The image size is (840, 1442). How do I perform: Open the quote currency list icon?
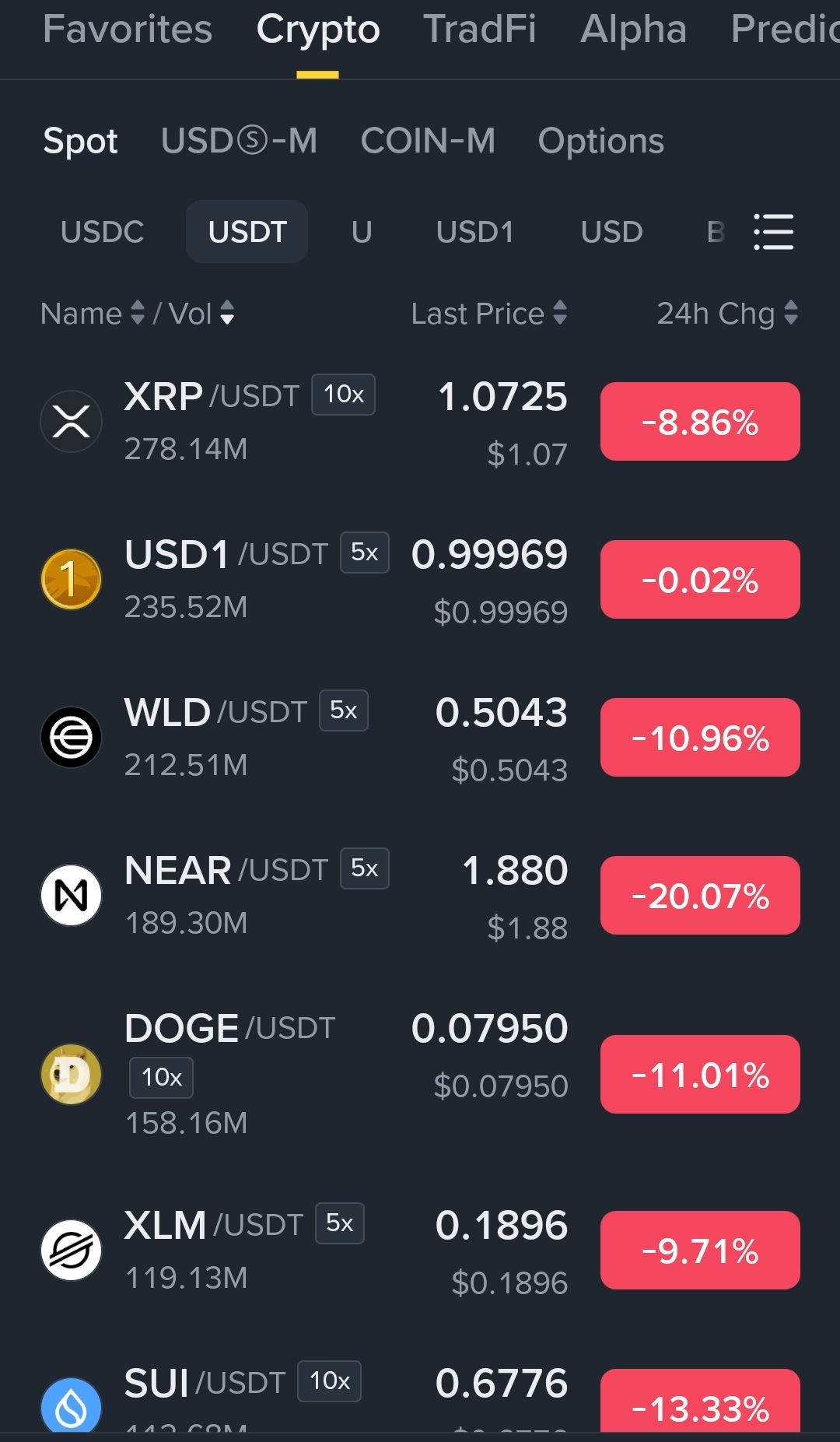pyautogui.click(x=774, y=232)
